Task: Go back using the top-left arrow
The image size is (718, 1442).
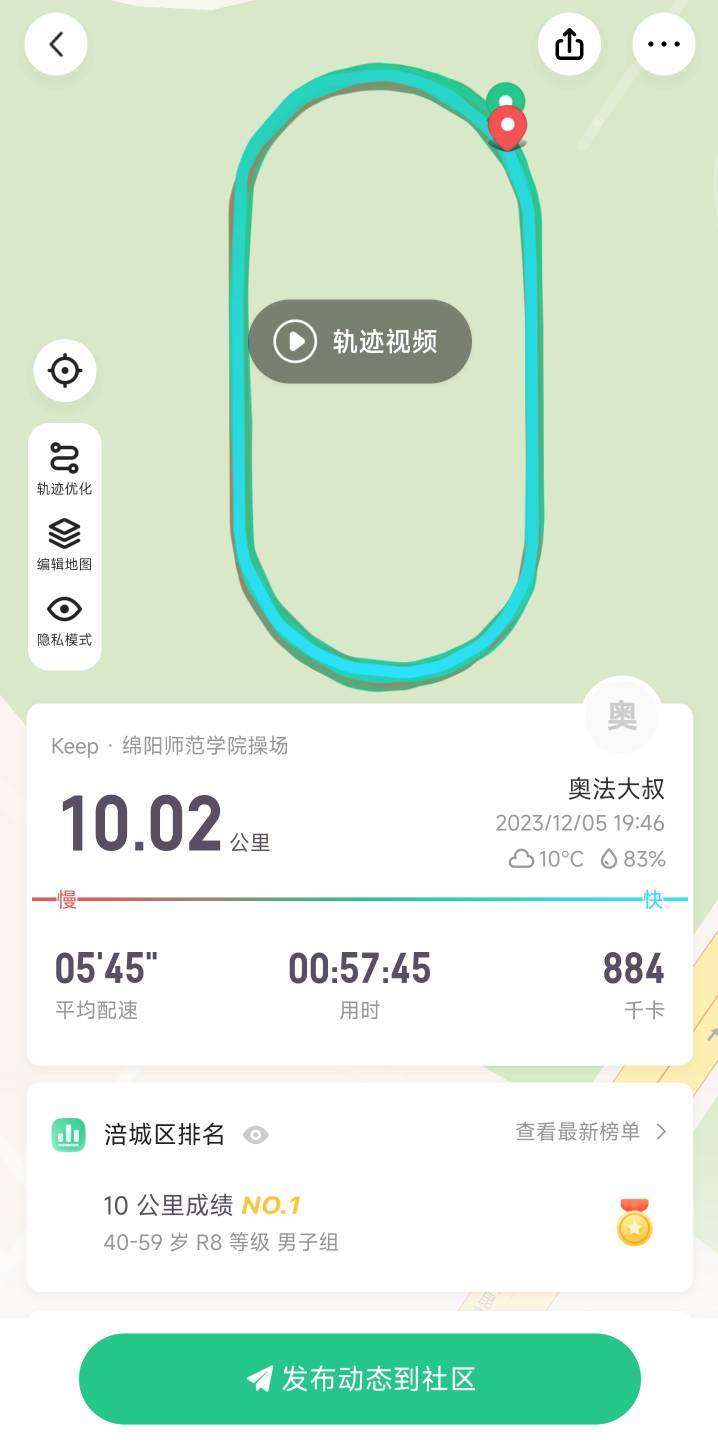Action: [x=56, y=44]
